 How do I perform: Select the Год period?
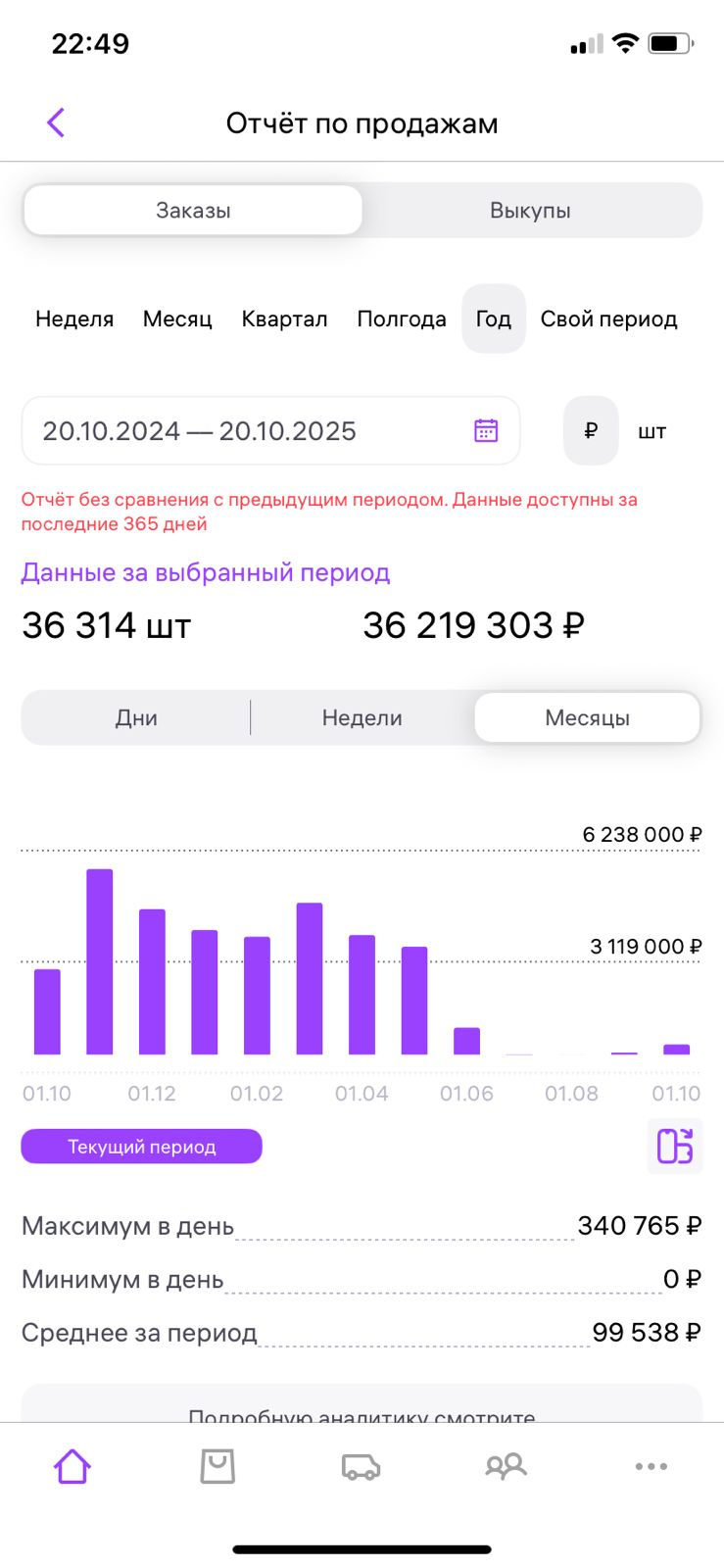pyautogui.click(x=494, y=318)
